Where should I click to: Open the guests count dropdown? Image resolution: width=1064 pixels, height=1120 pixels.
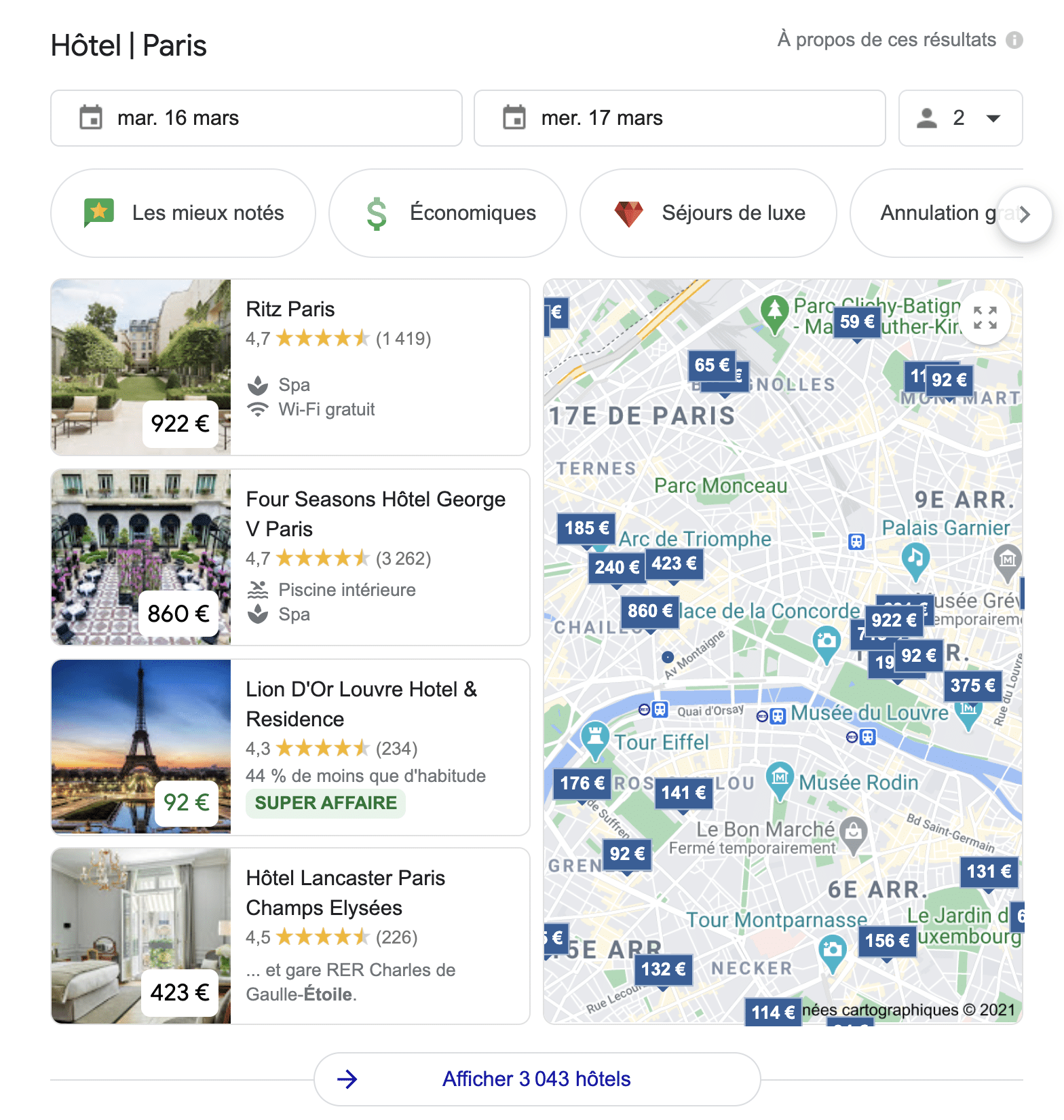[959, 118]
